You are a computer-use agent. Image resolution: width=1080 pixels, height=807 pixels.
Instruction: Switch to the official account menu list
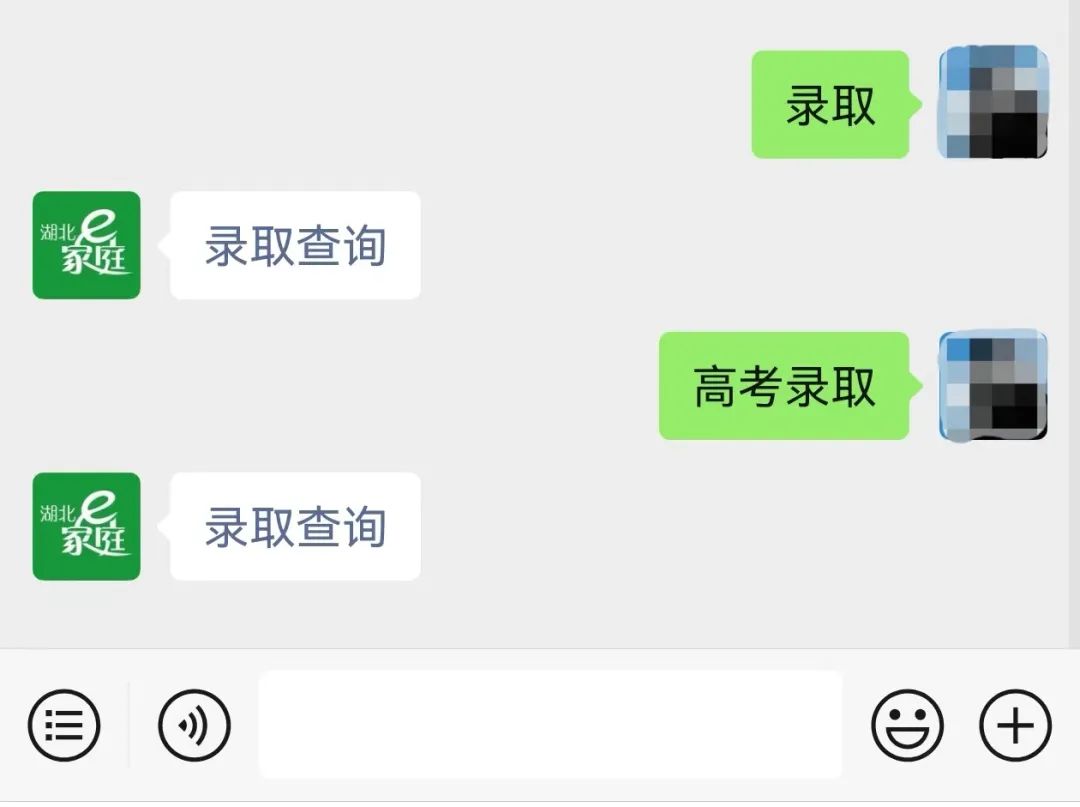point(64,725)
